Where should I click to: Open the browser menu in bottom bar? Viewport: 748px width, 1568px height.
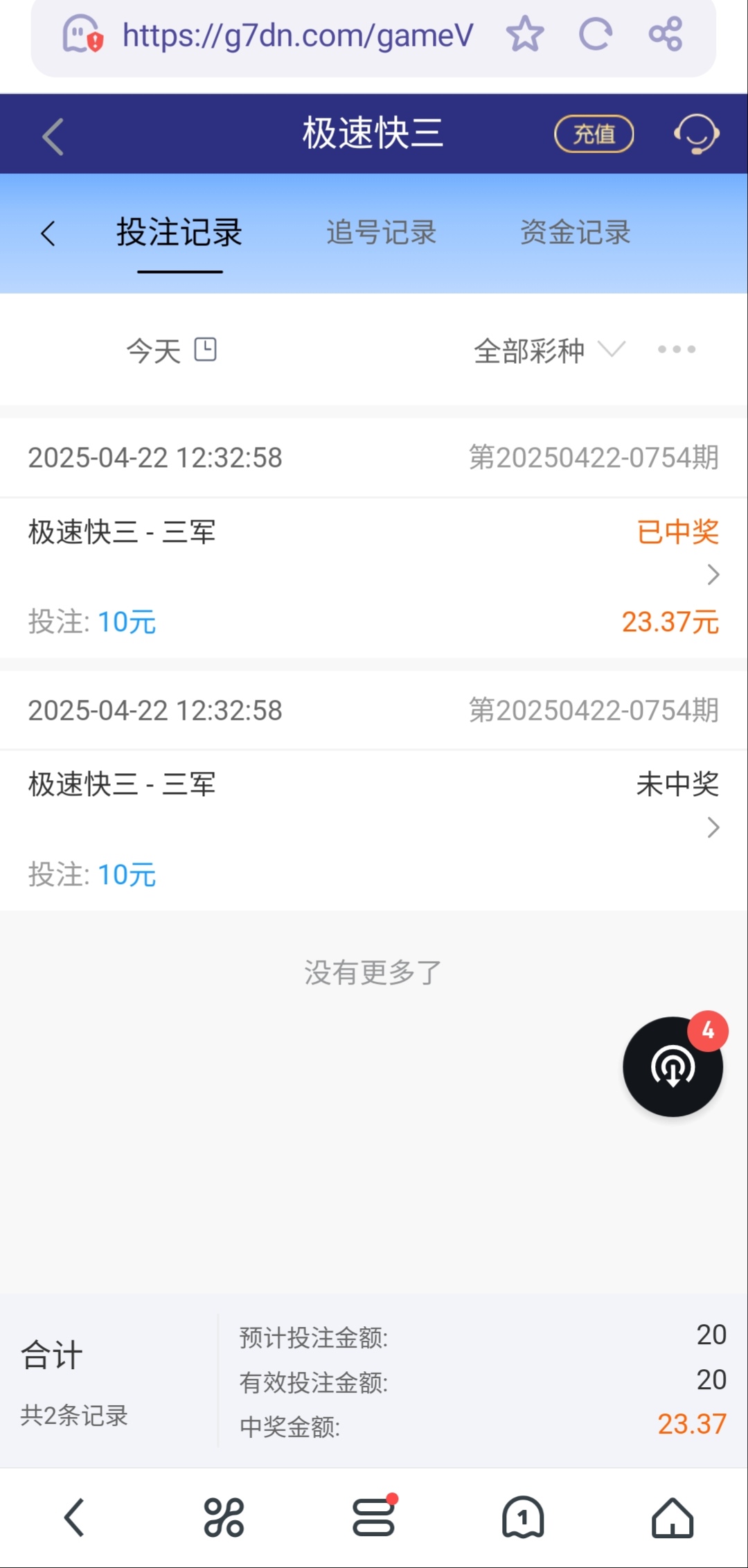(x=373, y=1518)
